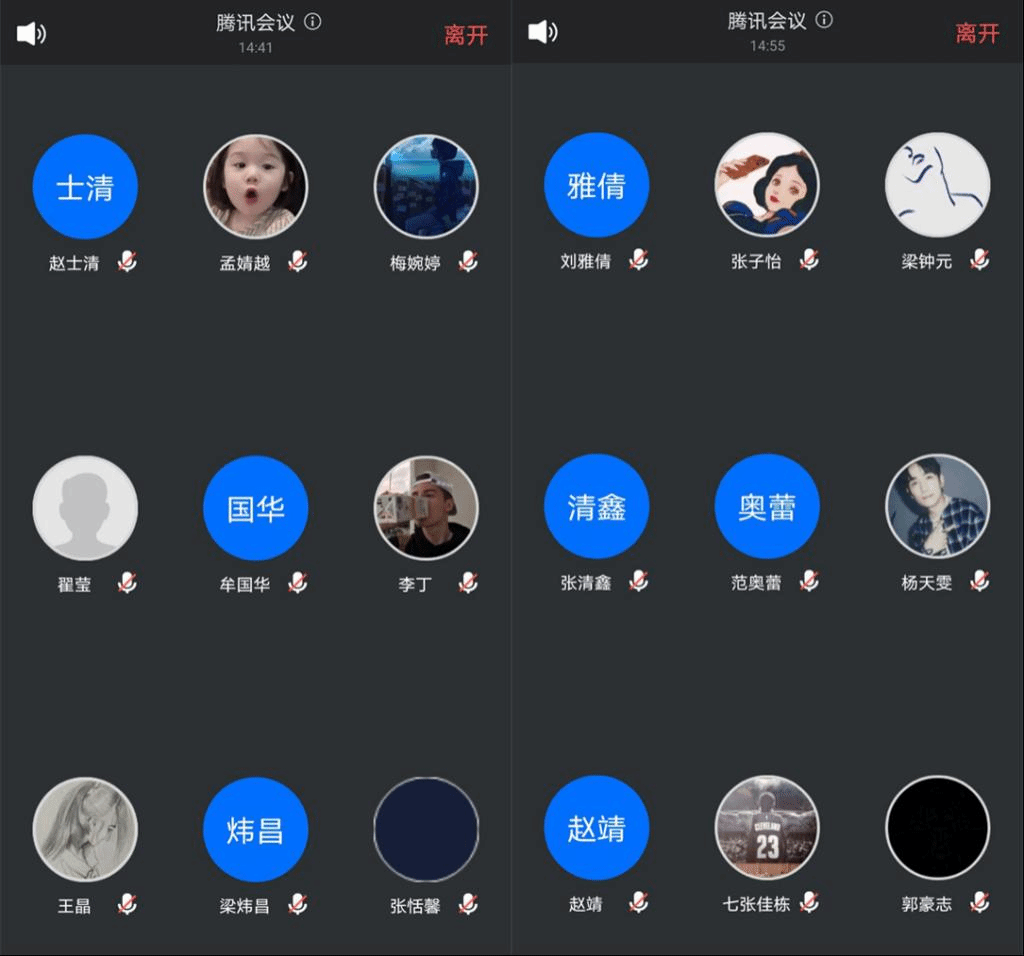Viewport: 1024px width, 956px height.
Task: Open meeting info beside the 14:41 title
Action: click(313, 22)
